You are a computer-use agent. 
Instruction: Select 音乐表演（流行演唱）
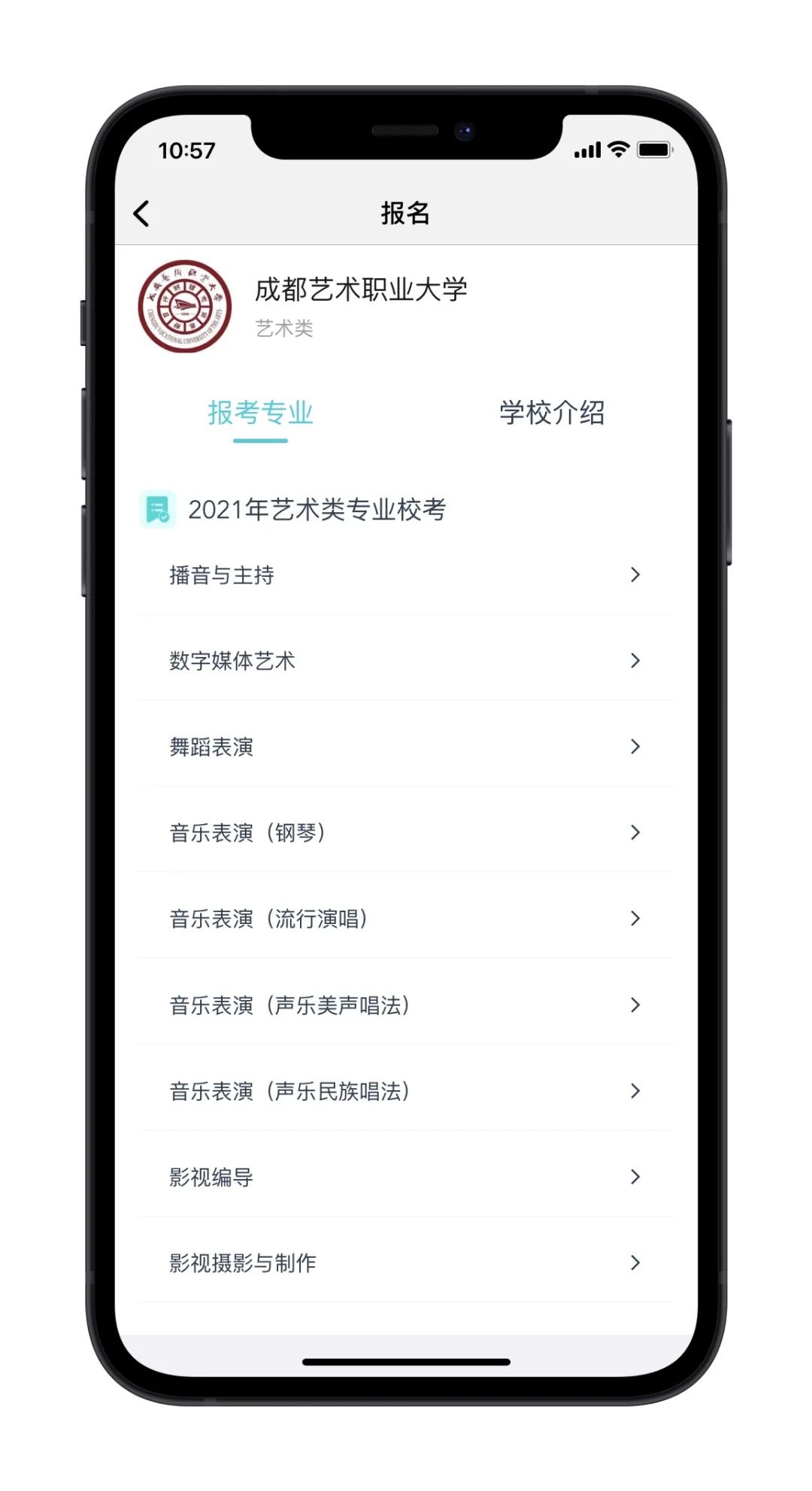coord(406,918)
